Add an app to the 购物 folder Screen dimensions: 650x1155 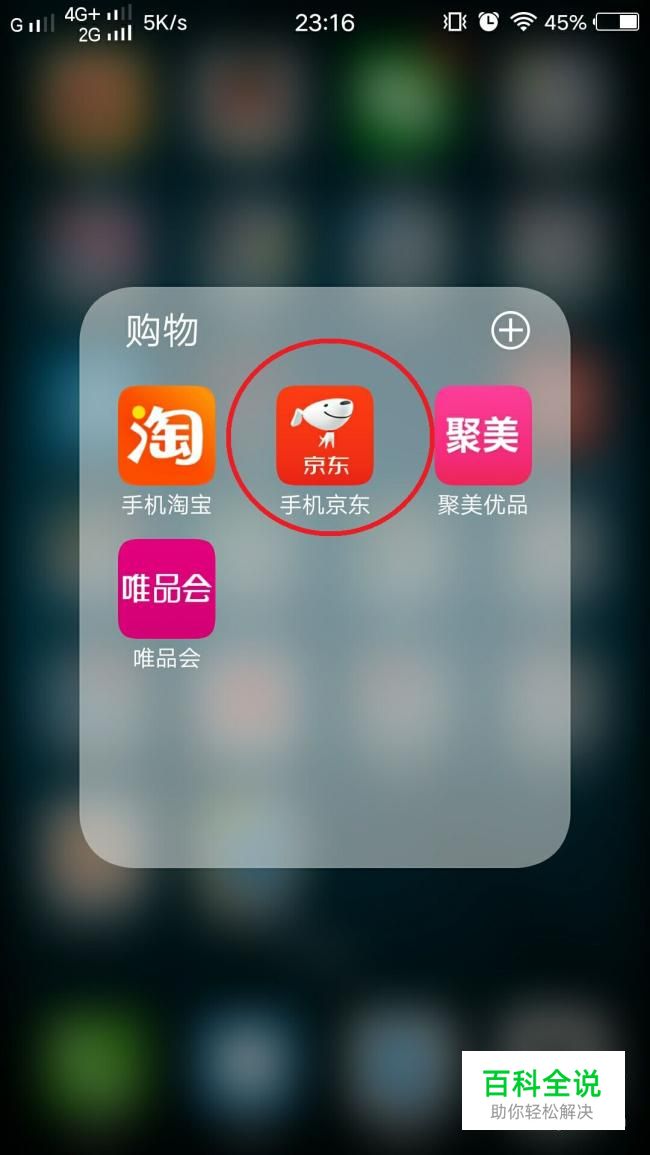coord(510,330)
